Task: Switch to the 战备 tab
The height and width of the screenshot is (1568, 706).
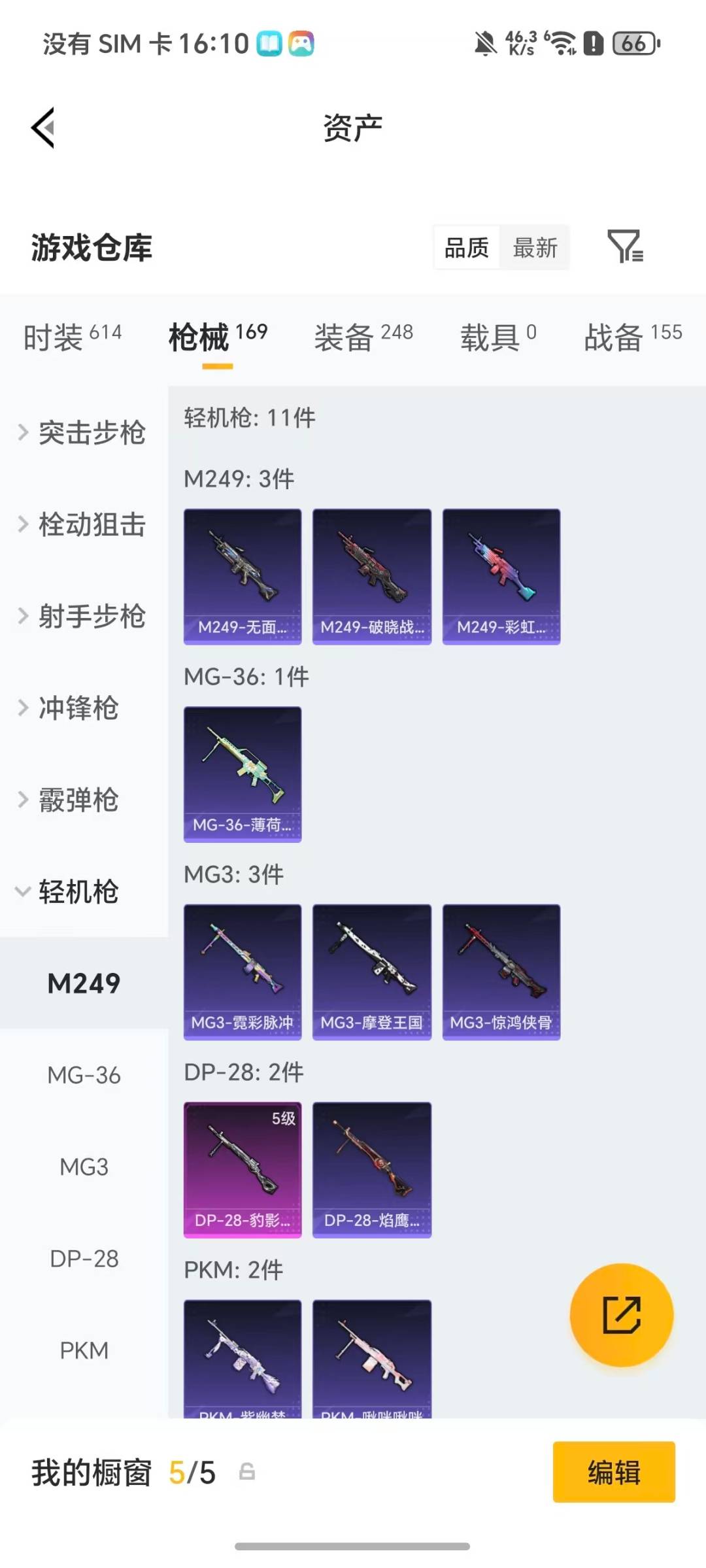Action: tap(632, 337)
